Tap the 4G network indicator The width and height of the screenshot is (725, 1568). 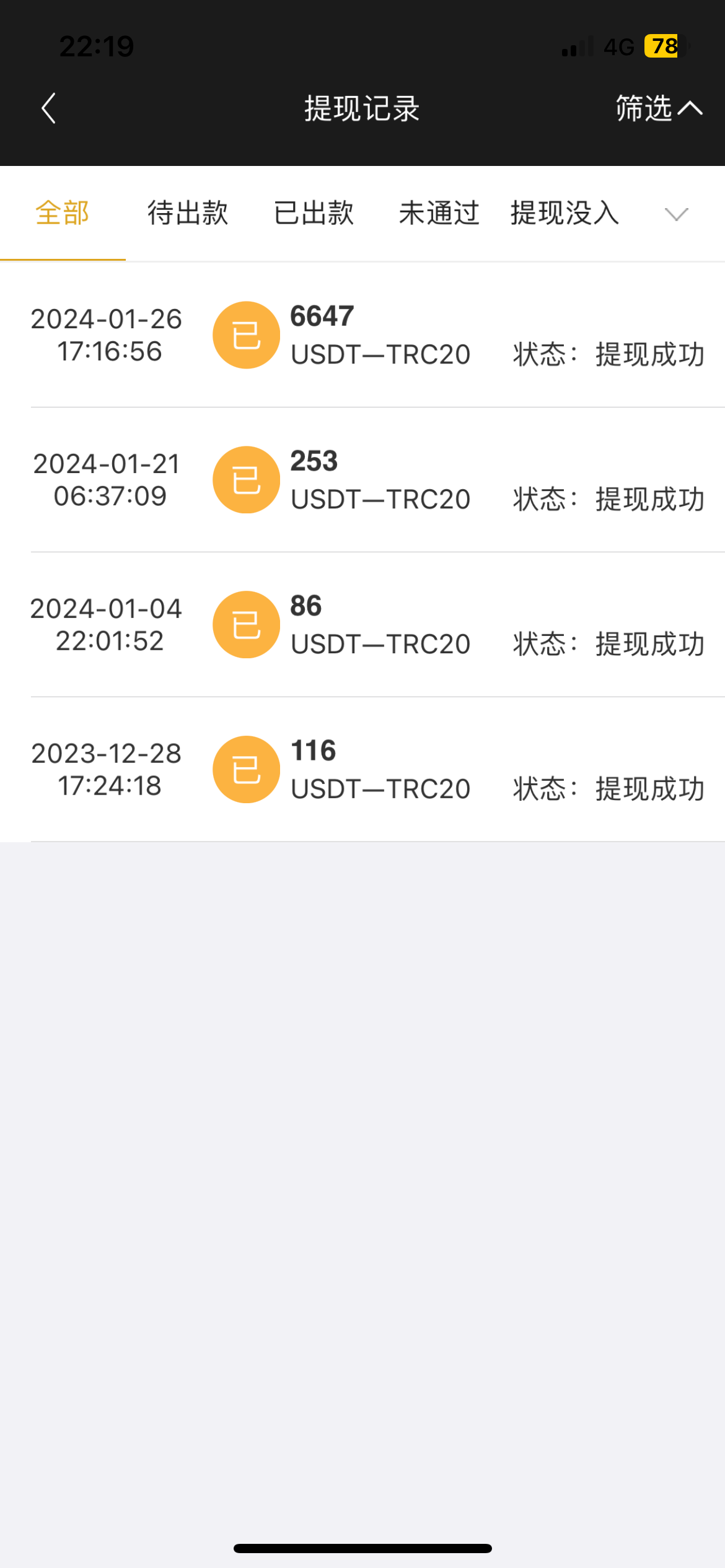tap(618, 45)
